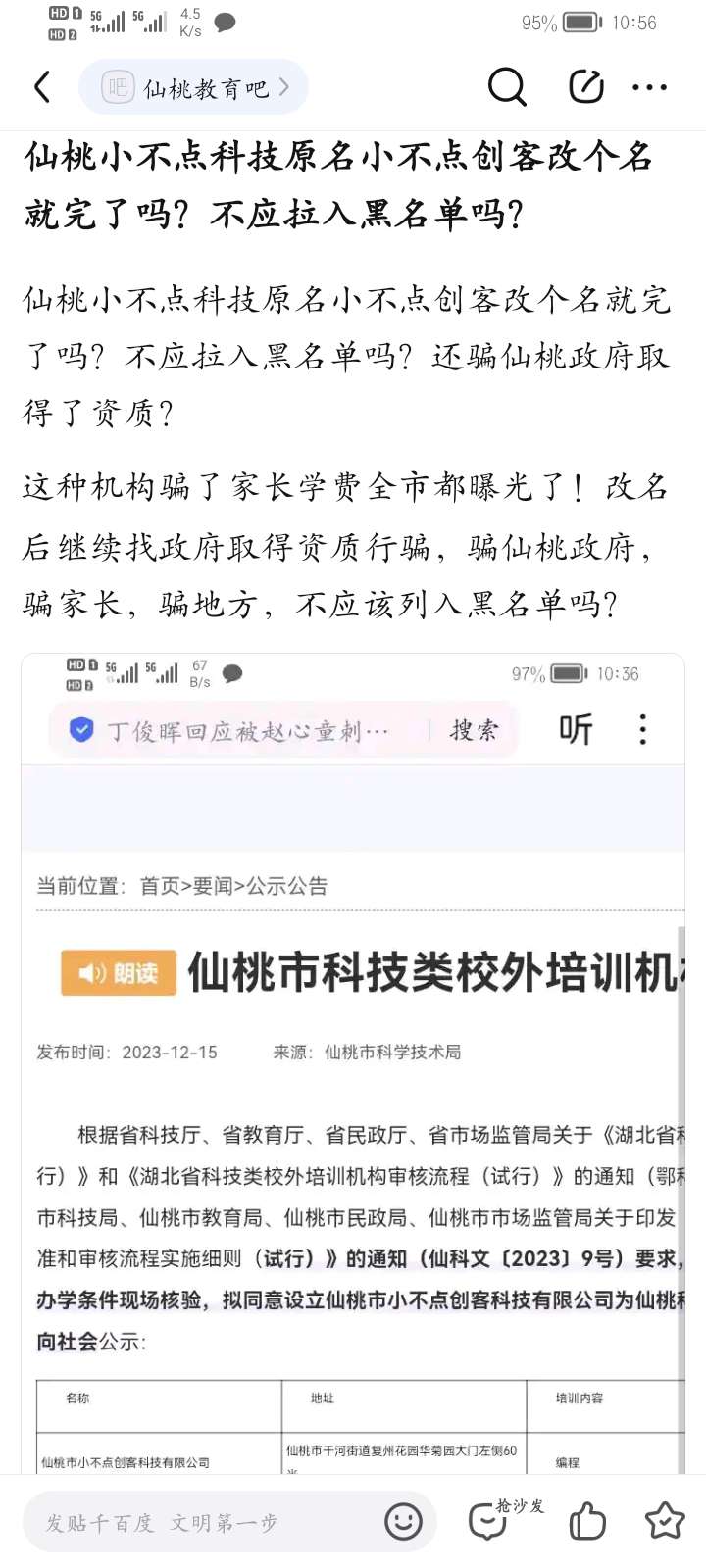Image resolution: width=706 pixels, height=1568 pixels.
Task: Add this post to favorites
Action: point(664,1521)
